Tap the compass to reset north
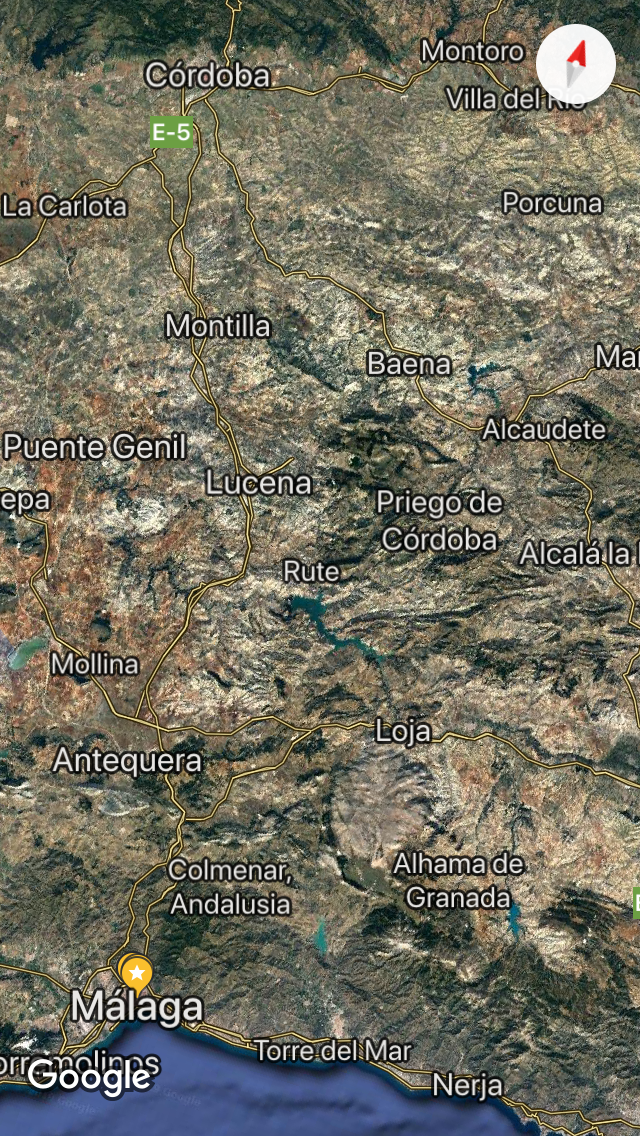640x1136 pixels. pos(575,63)
